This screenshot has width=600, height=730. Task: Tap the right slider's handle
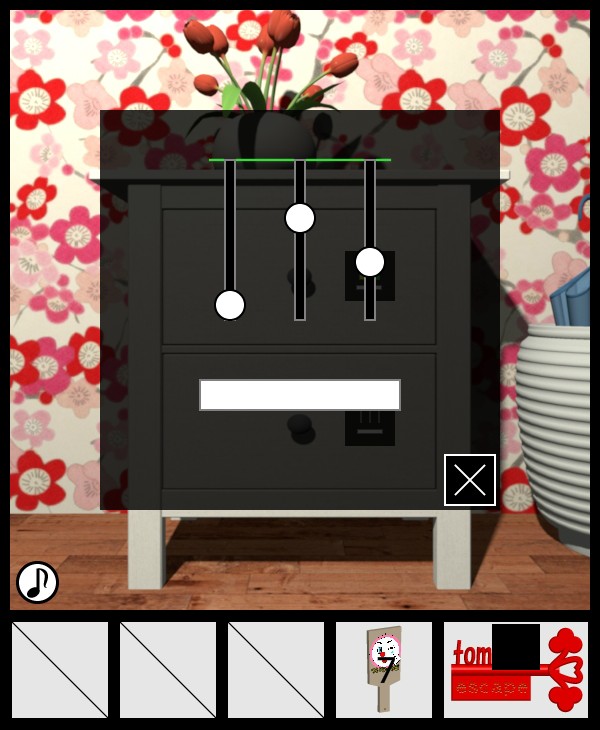(x=370, y=262)
